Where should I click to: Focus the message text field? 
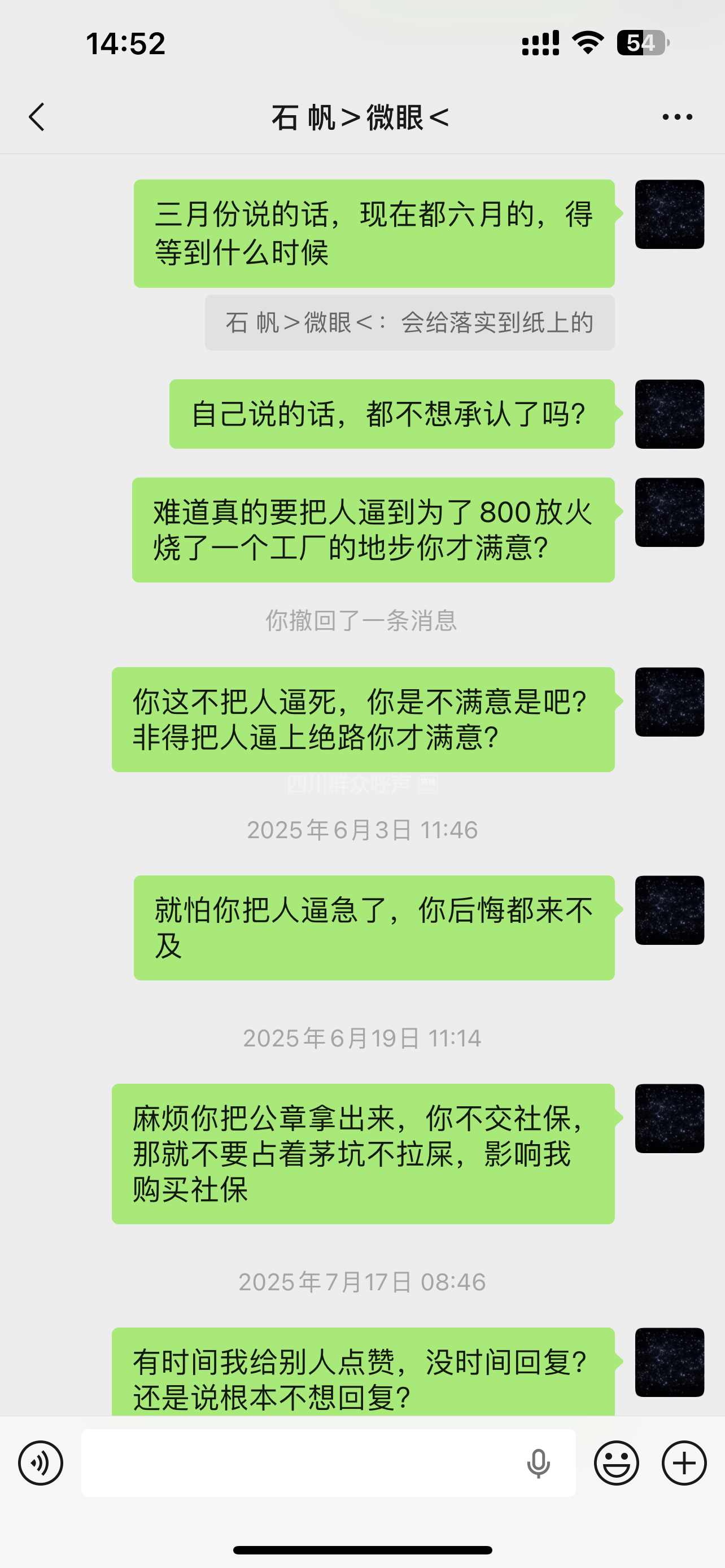click(298, 1462)
